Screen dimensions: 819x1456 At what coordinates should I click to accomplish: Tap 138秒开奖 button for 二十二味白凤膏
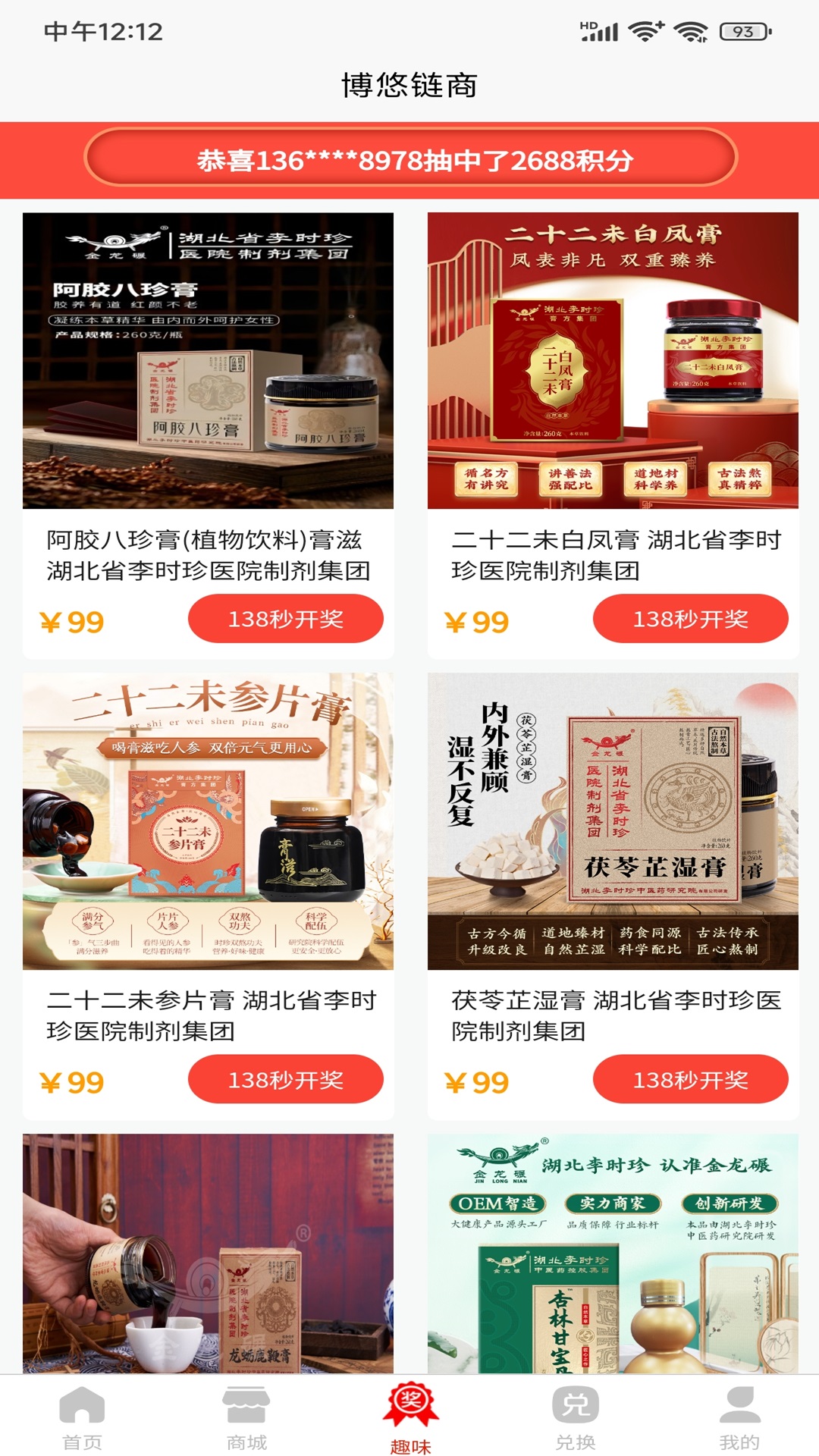coord(690,619)
